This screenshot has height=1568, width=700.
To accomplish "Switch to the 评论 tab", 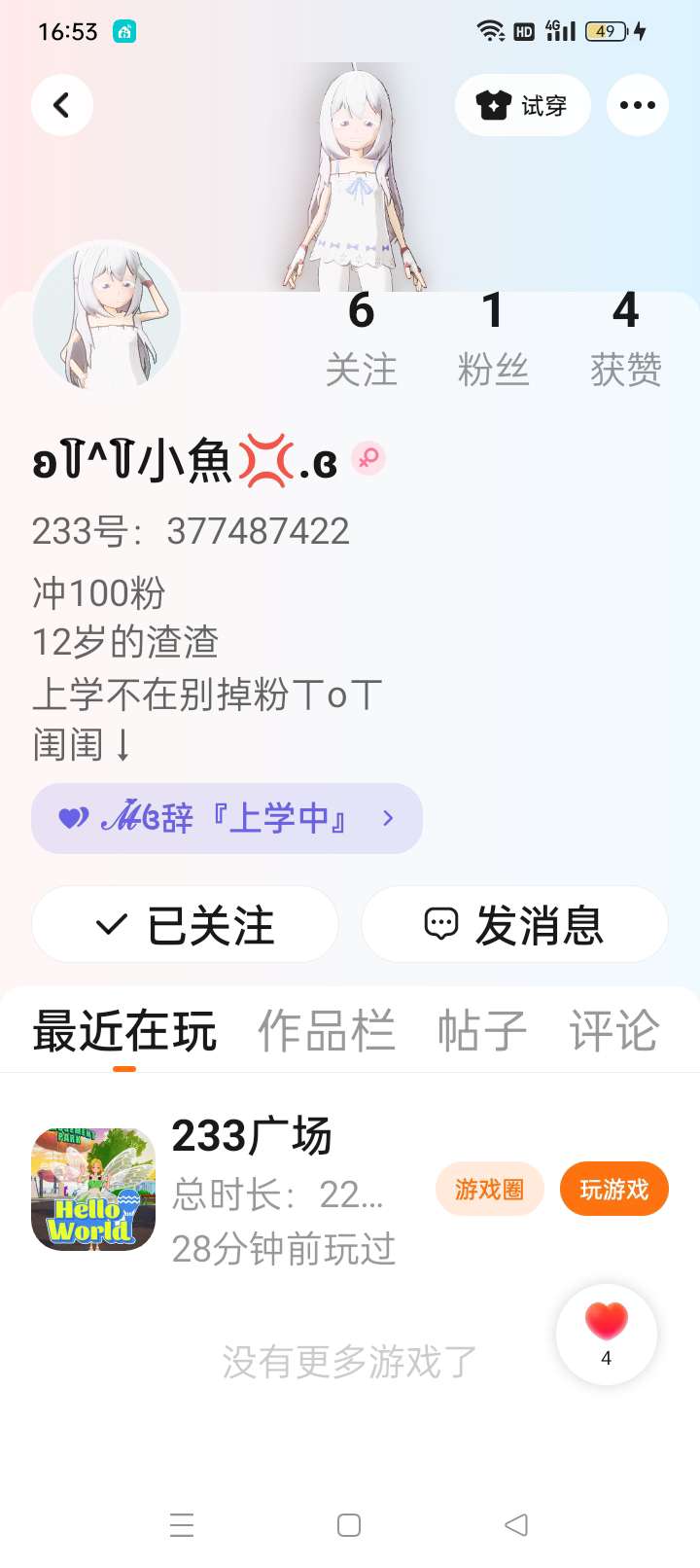I will tap(614, 1031).
